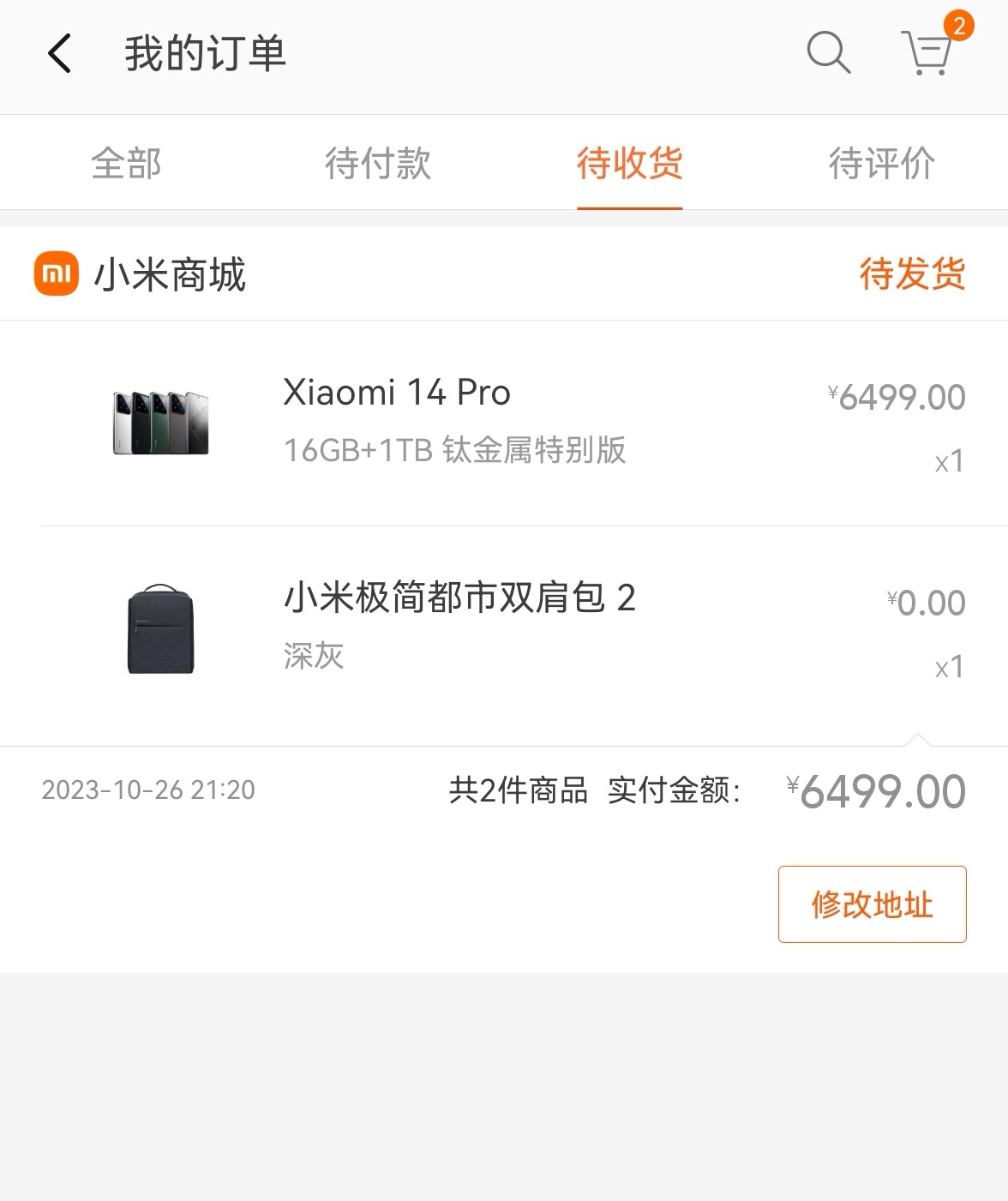Go back from My Orders
The height and width of the screenshot is (1201, 1008).
(59, 54)
